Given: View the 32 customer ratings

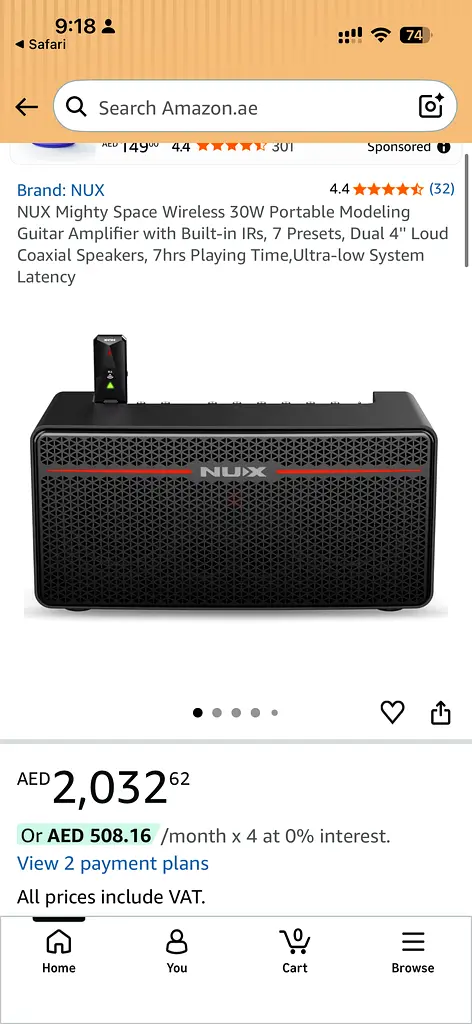Looking at the screenshot, I should pos(442,189).
